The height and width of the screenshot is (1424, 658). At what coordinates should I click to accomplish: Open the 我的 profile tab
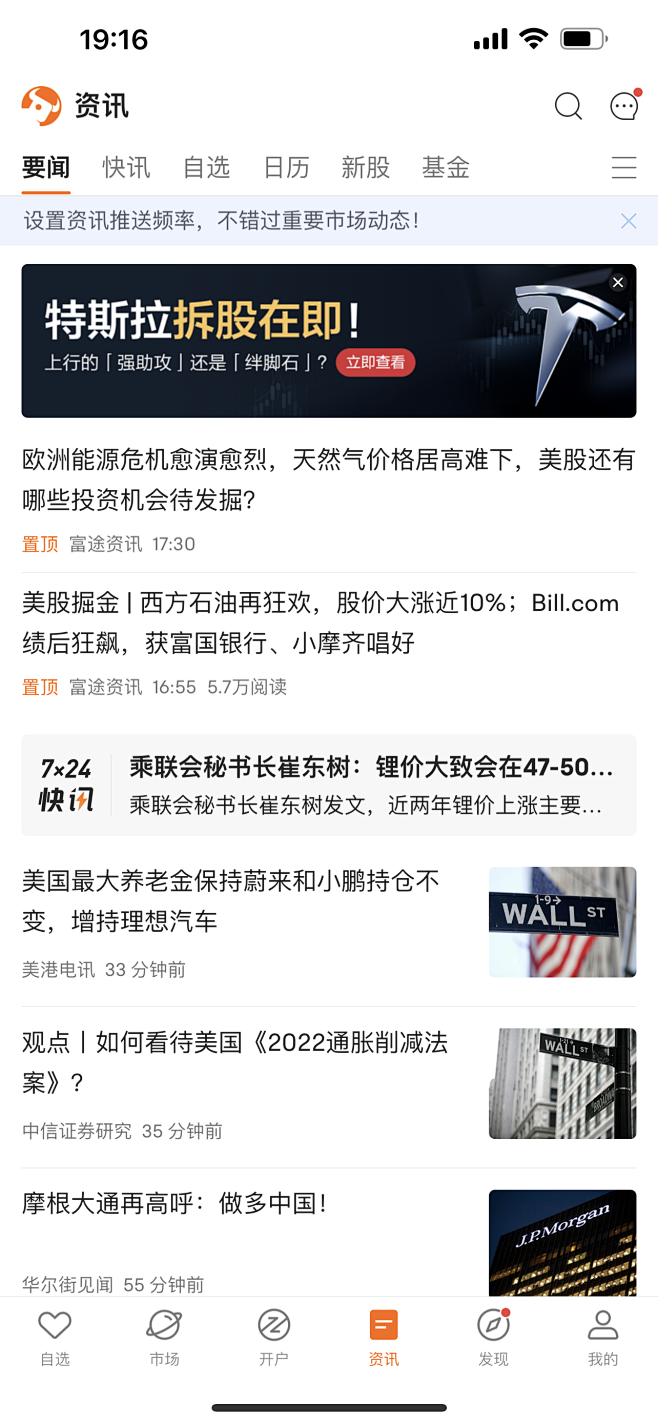[x=603, y=1337]
